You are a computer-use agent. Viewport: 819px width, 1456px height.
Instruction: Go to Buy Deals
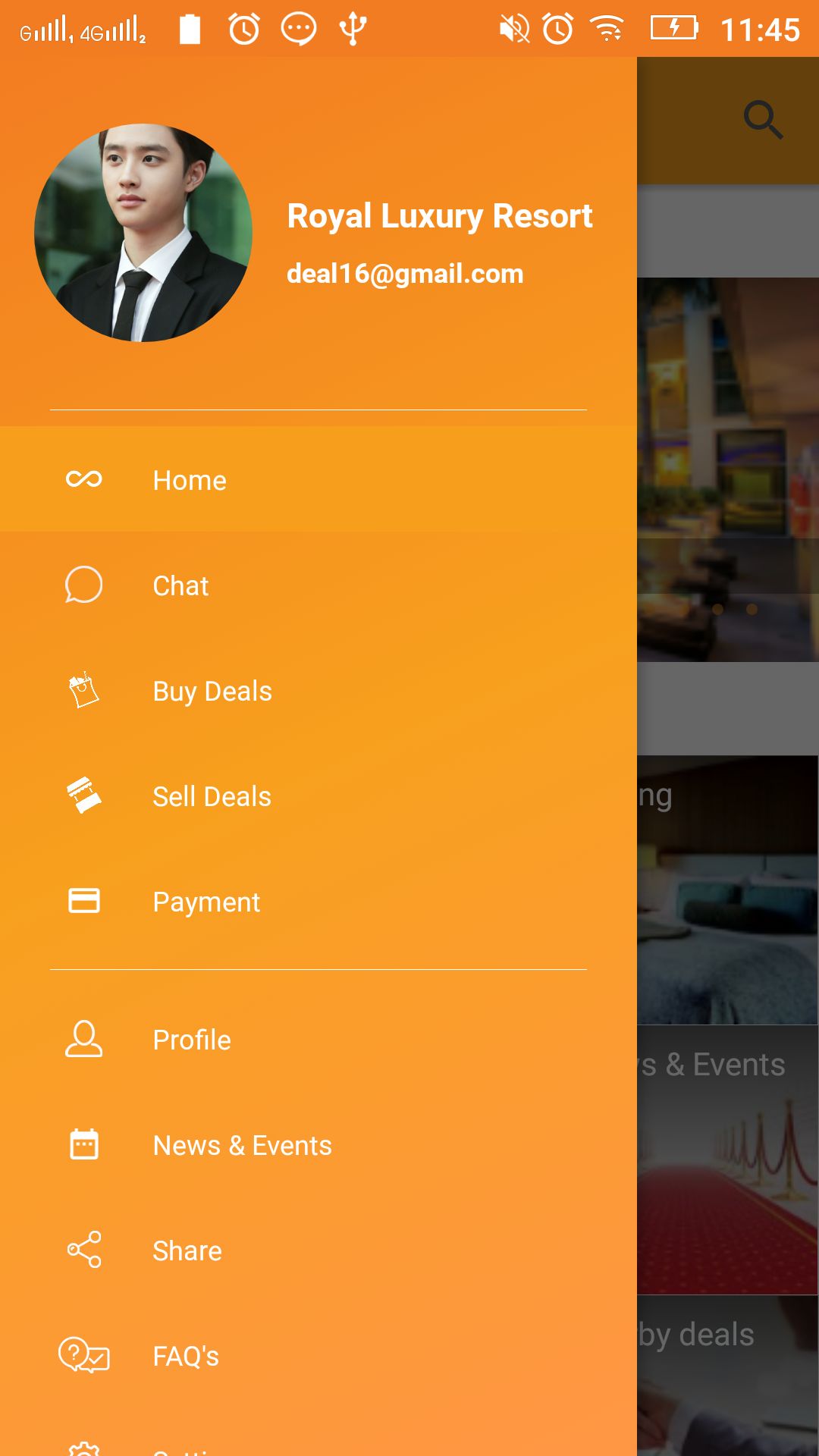point(212,691)
